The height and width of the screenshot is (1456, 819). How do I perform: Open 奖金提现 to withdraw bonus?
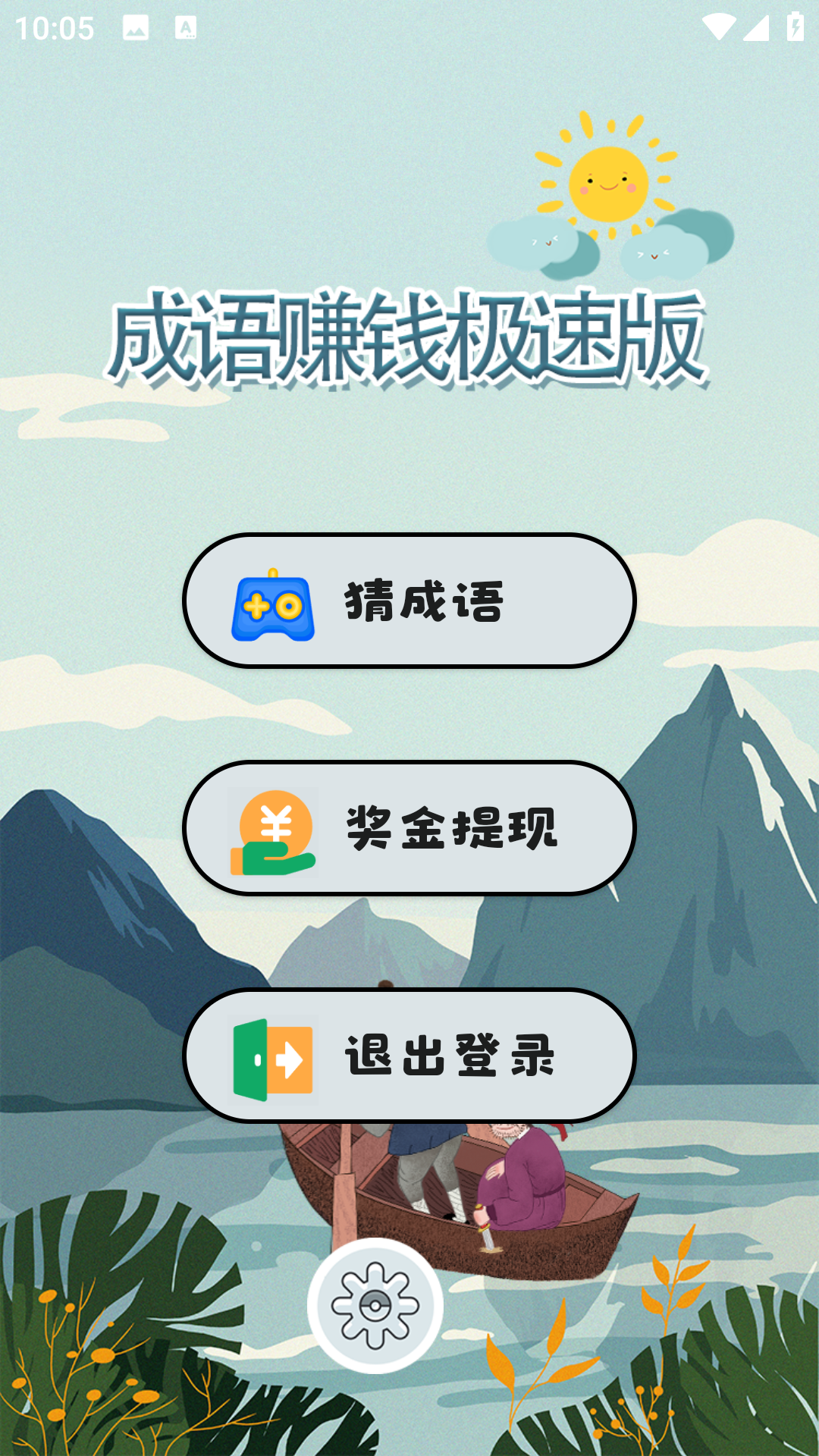pos(409,828)
